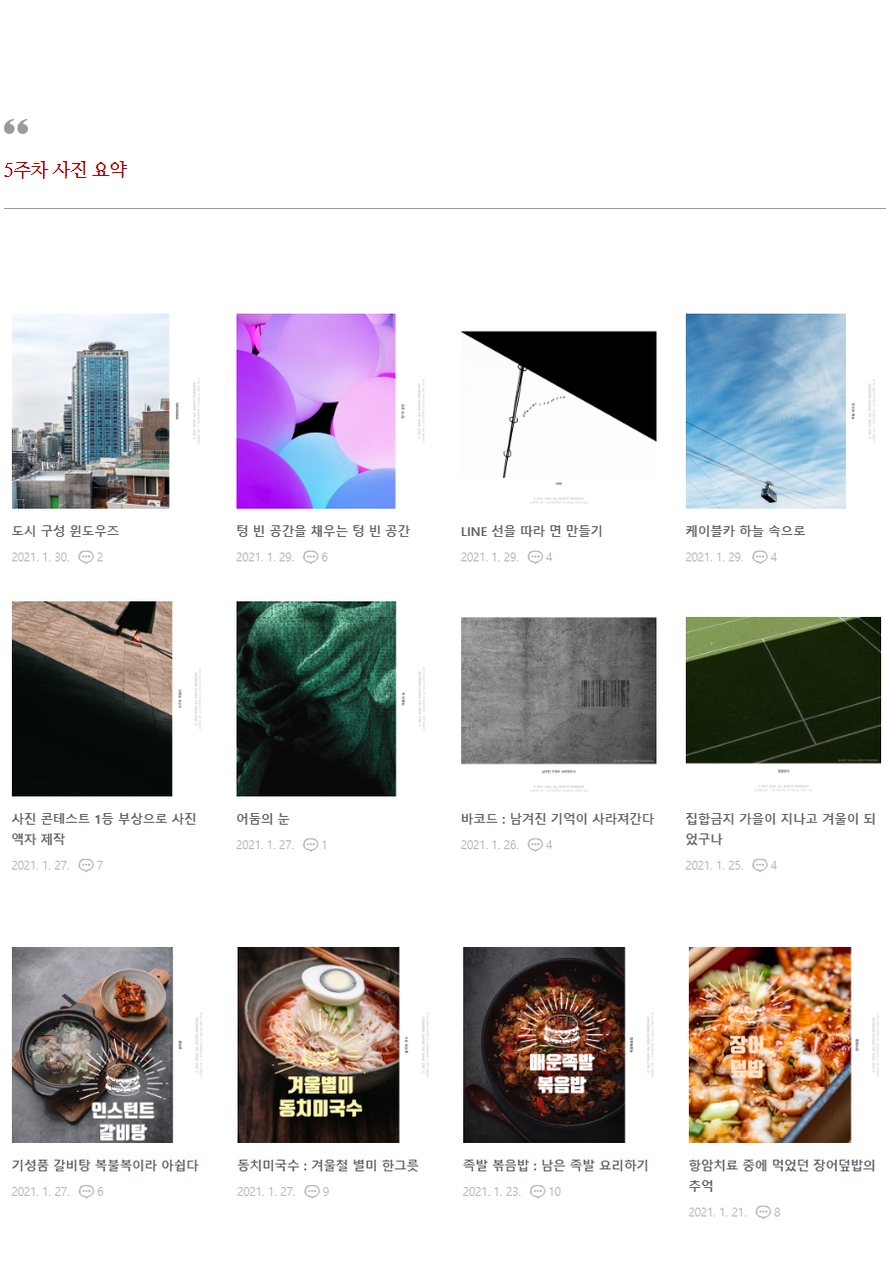The image size is (886, 1288).
Task: Open the 사진 콘테스트 1등 부상 post
Action: point(103,819)
